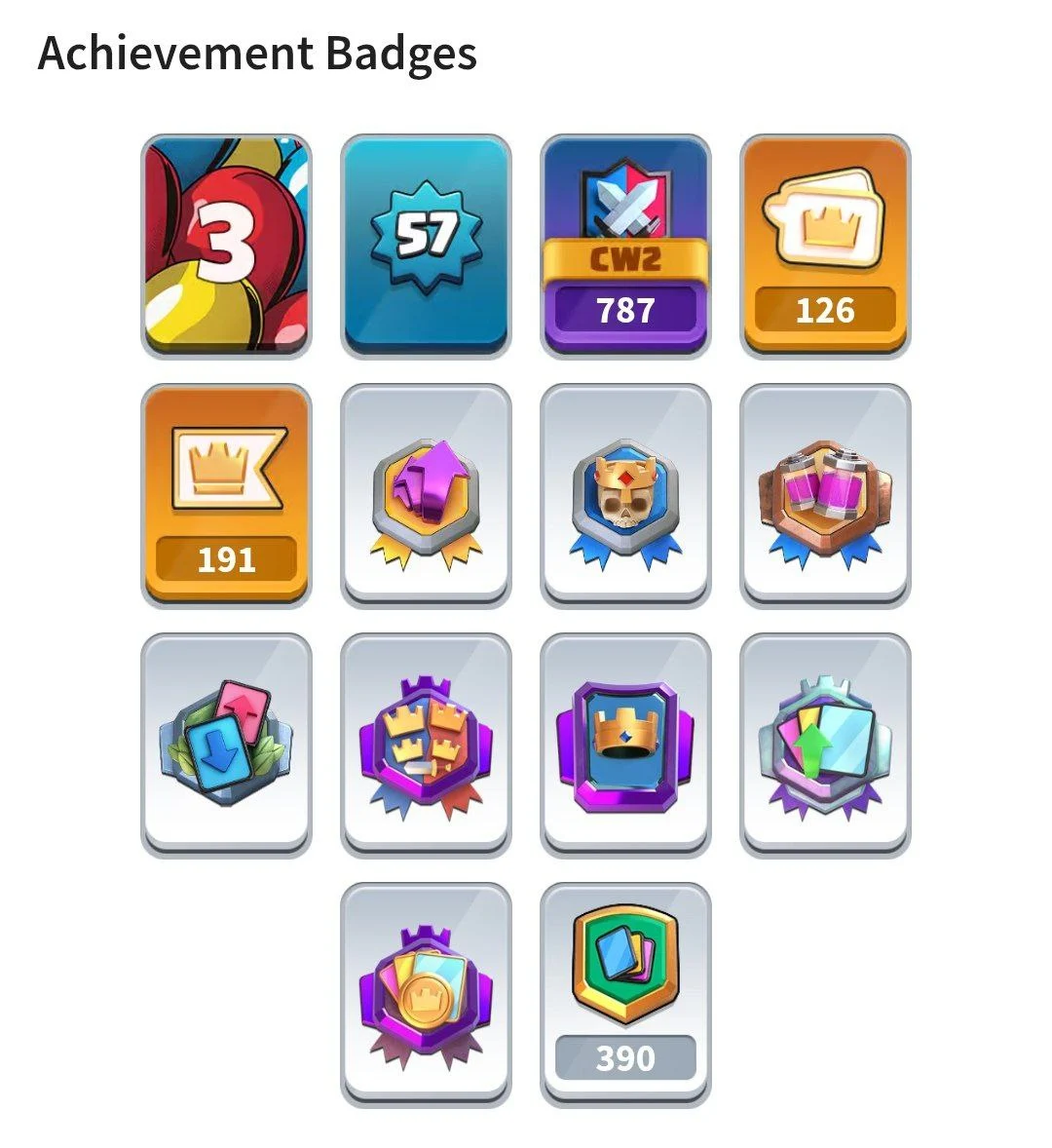1052x1148 pixels.
Task: Select the purple arrow badge with yellow ribbon
Action: (x=426, y=494)
